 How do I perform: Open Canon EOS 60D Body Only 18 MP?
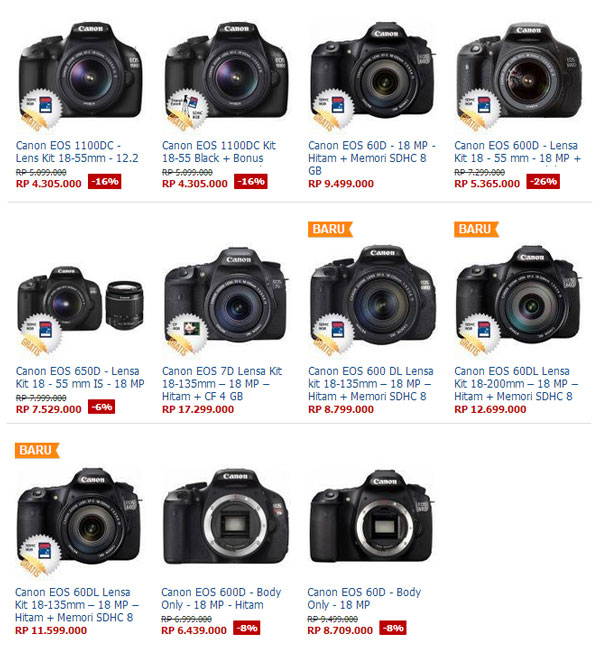pos(364,598)
